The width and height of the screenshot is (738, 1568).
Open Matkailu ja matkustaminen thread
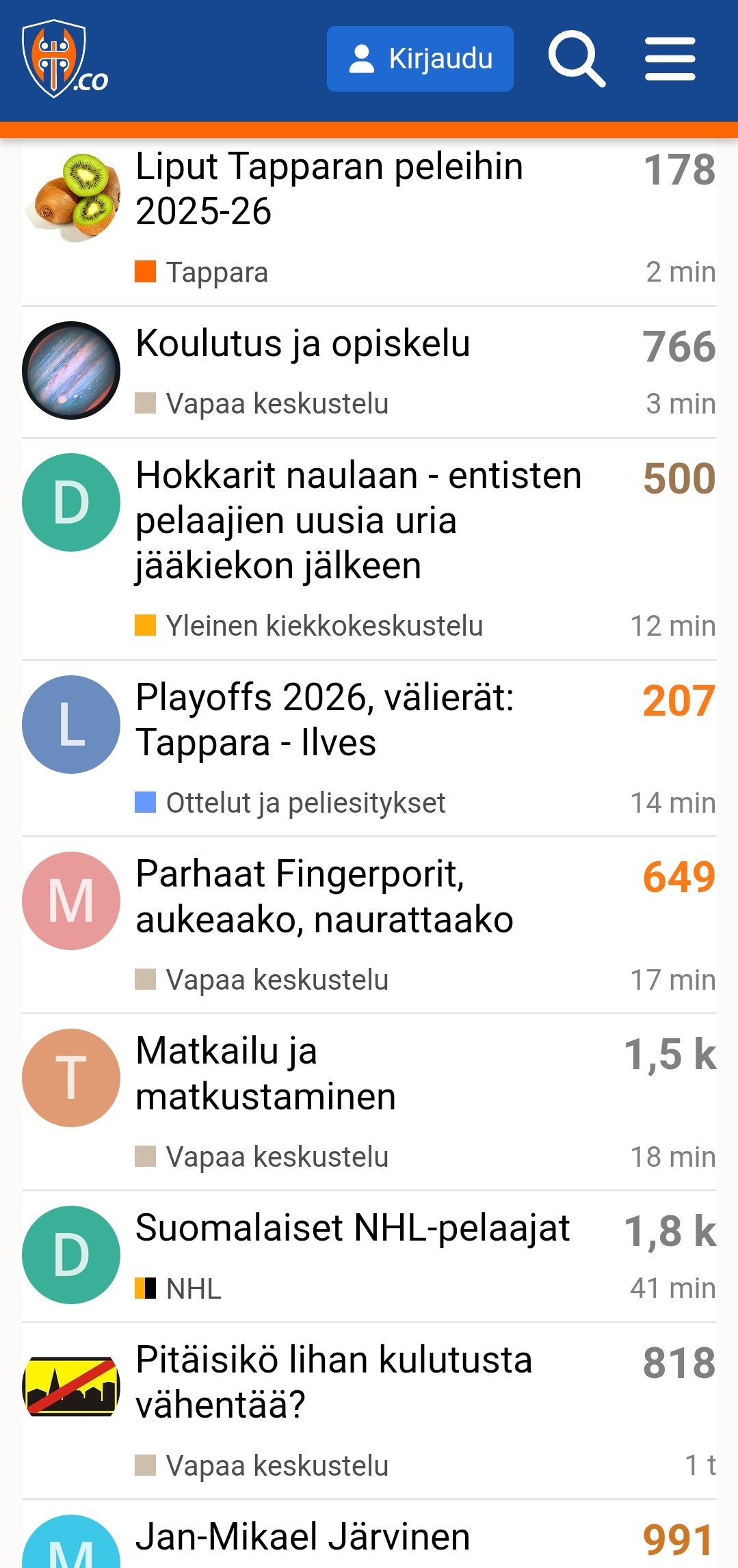[x=265, y=1073]
